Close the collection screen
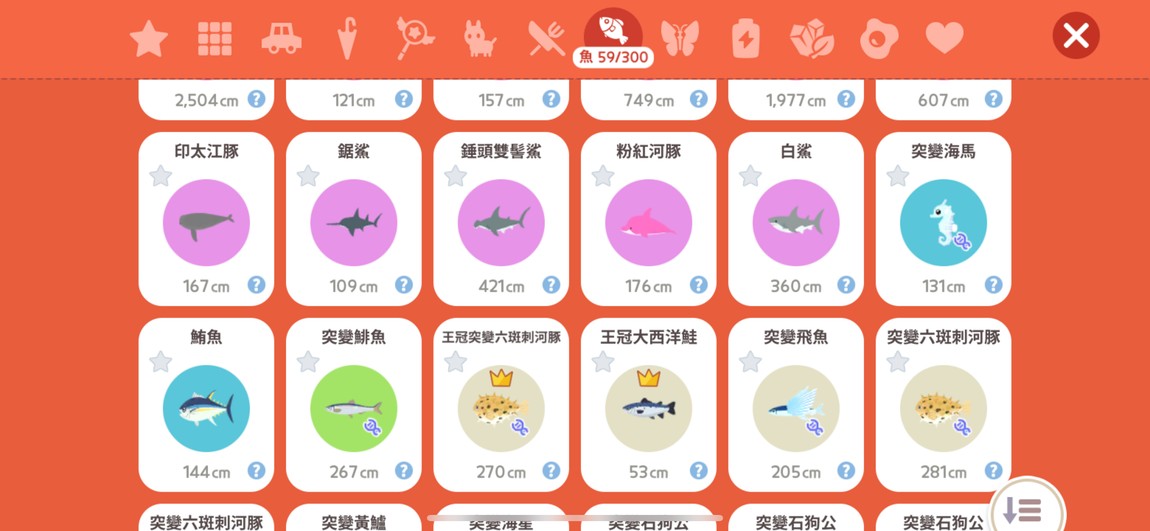The image size is (1150, 531). 1075,36
